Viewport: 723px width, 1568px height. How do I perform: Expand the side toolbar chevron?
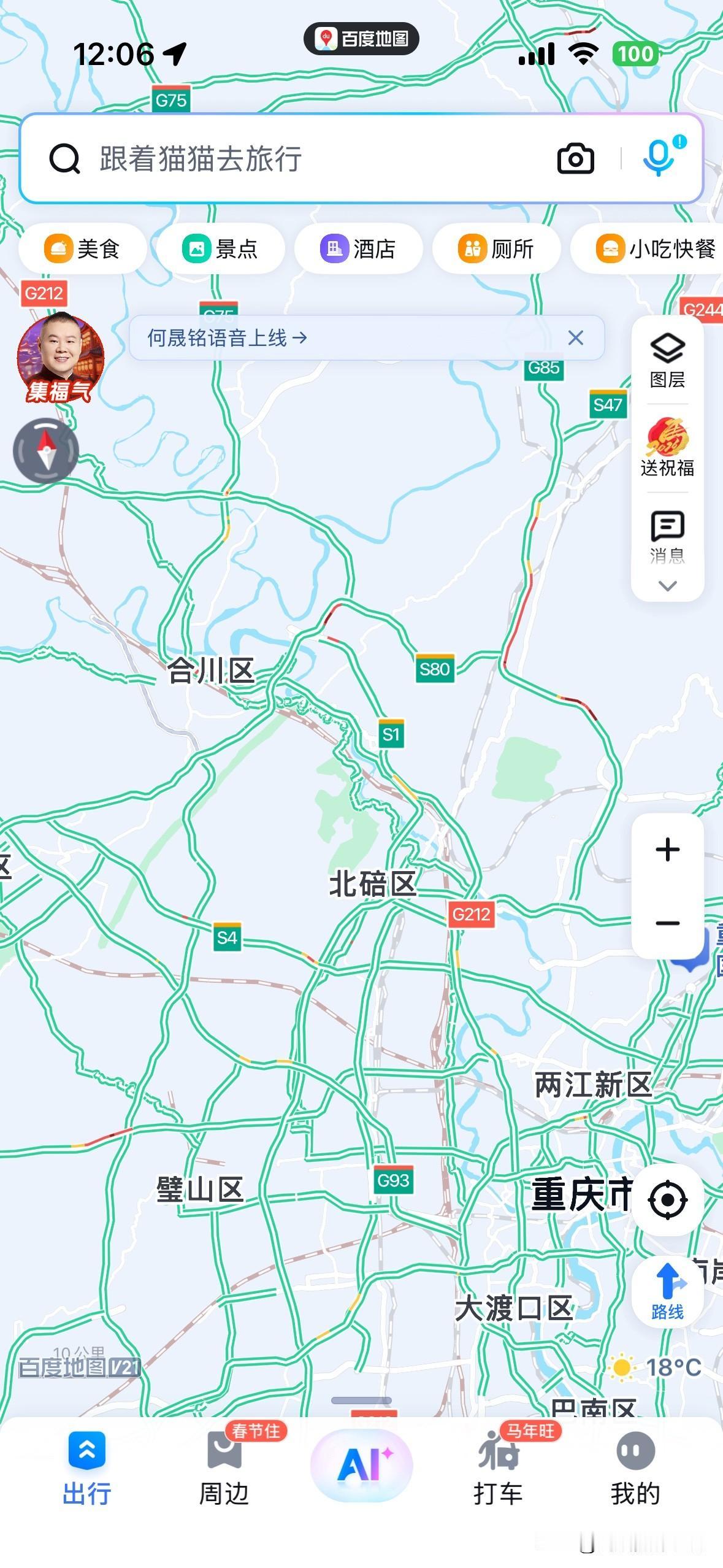[x=667, y=586]
